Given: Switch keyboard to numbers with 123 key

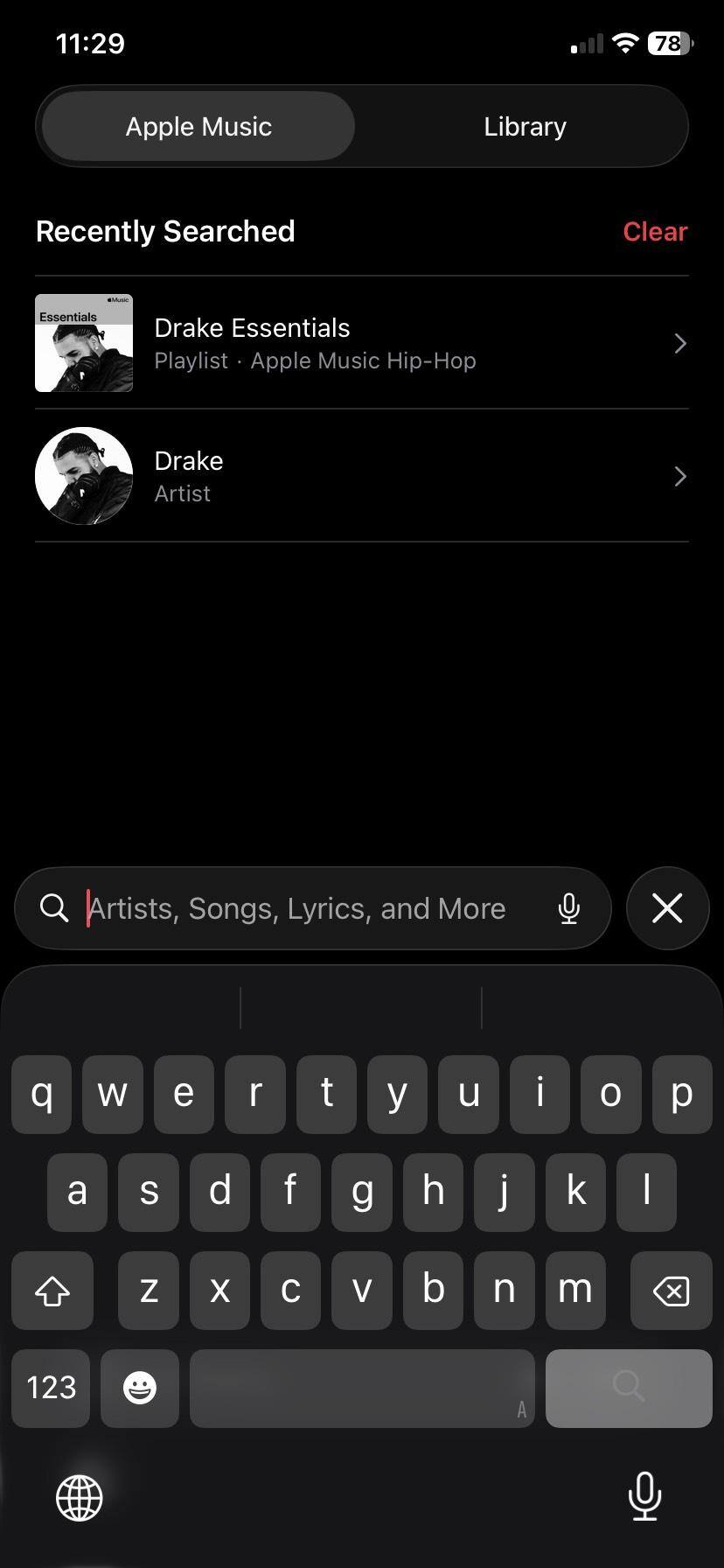Looking at the screenshot, I should point(51,1388).
